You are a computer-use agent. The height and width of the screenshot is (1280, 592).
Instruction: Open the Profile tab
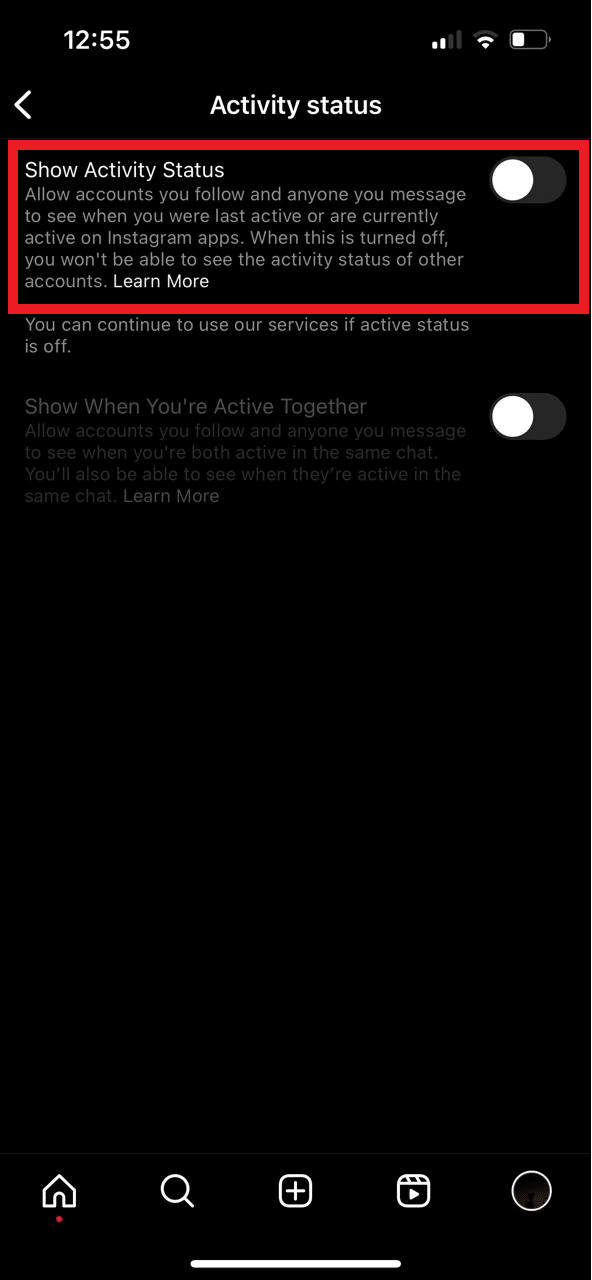[531, 1191]
